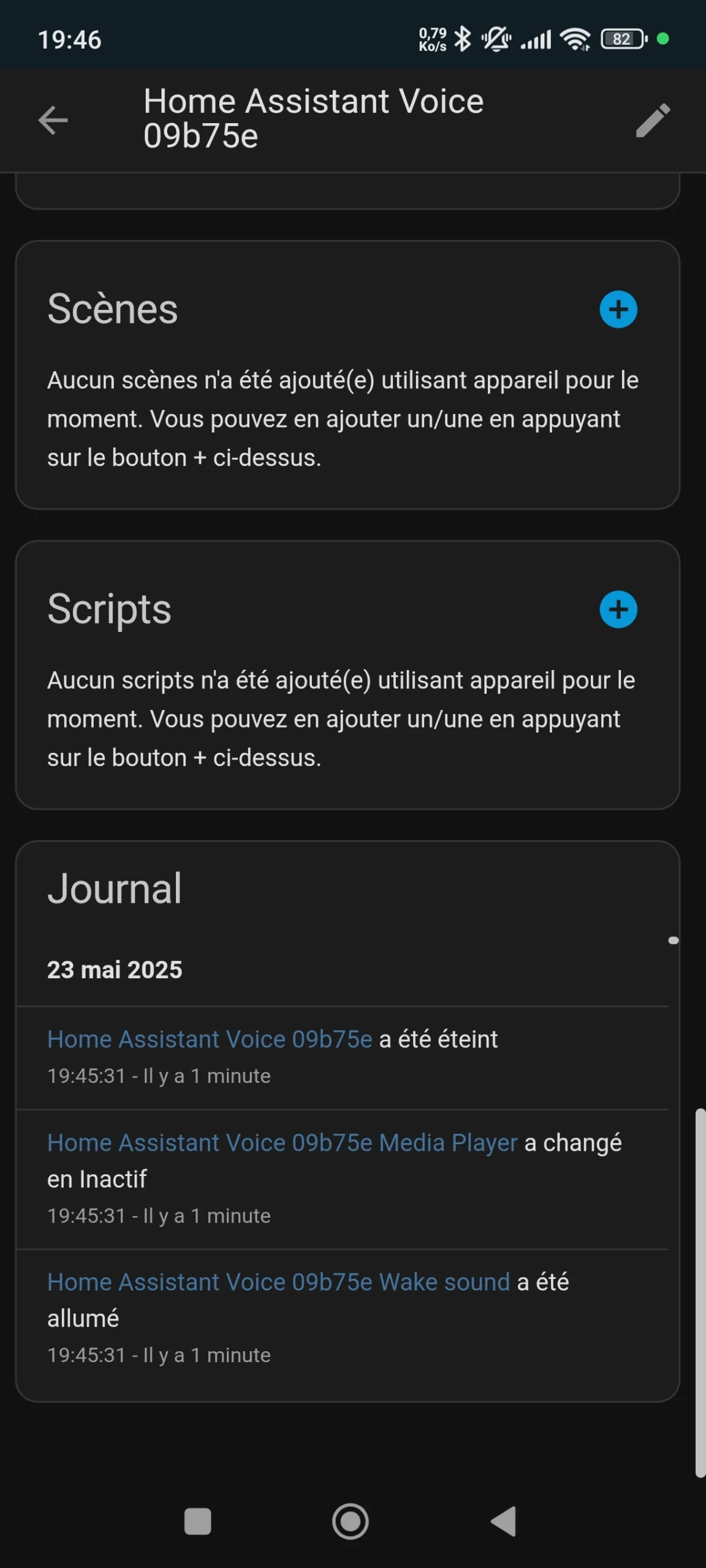This screenshot has height=1568, width=706.
Task: Tap the system home button
Action: point(351,1521)
